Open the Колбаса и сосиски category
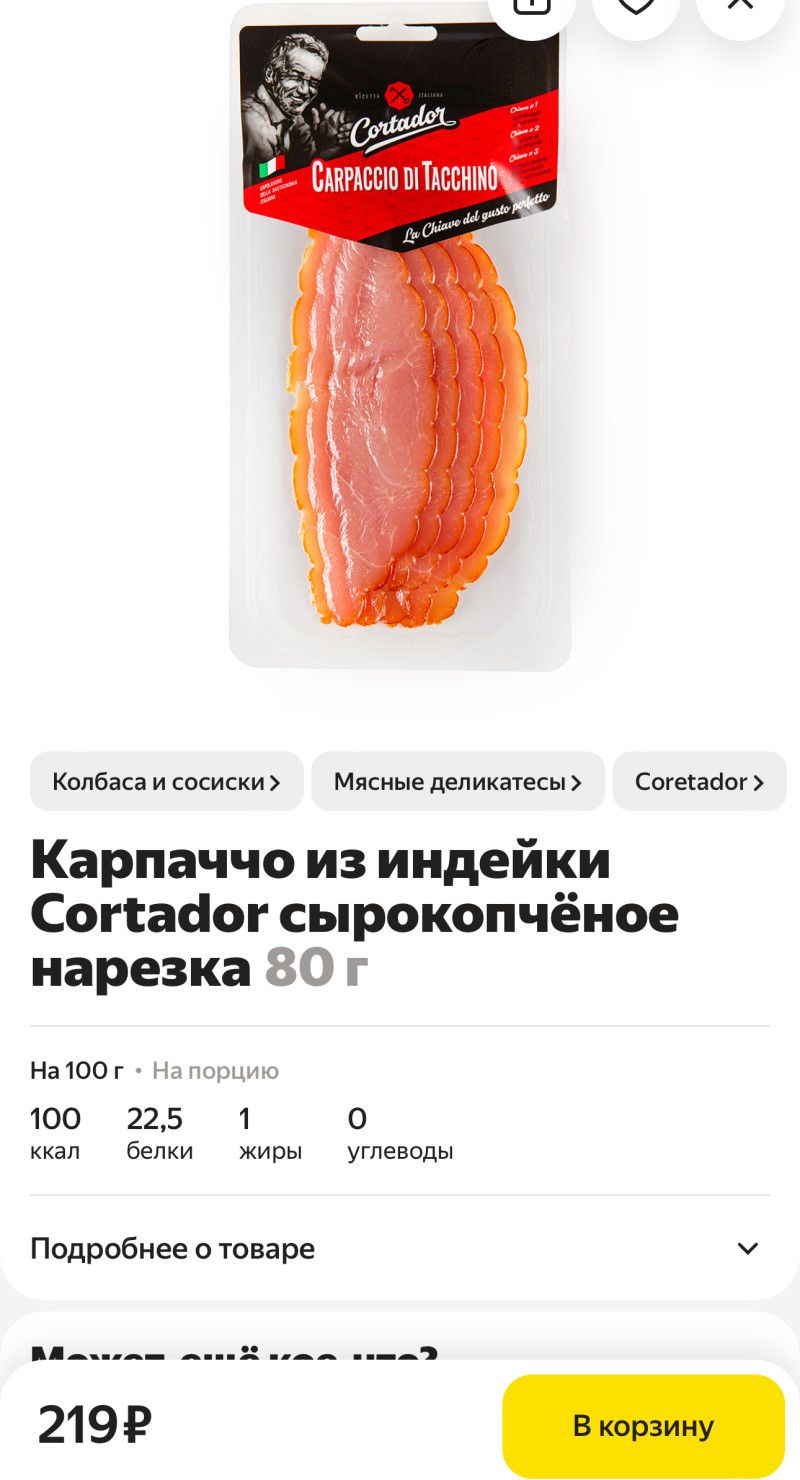Image resolution: width=800 pixels, height=1480 pixels. pos(166,781)
